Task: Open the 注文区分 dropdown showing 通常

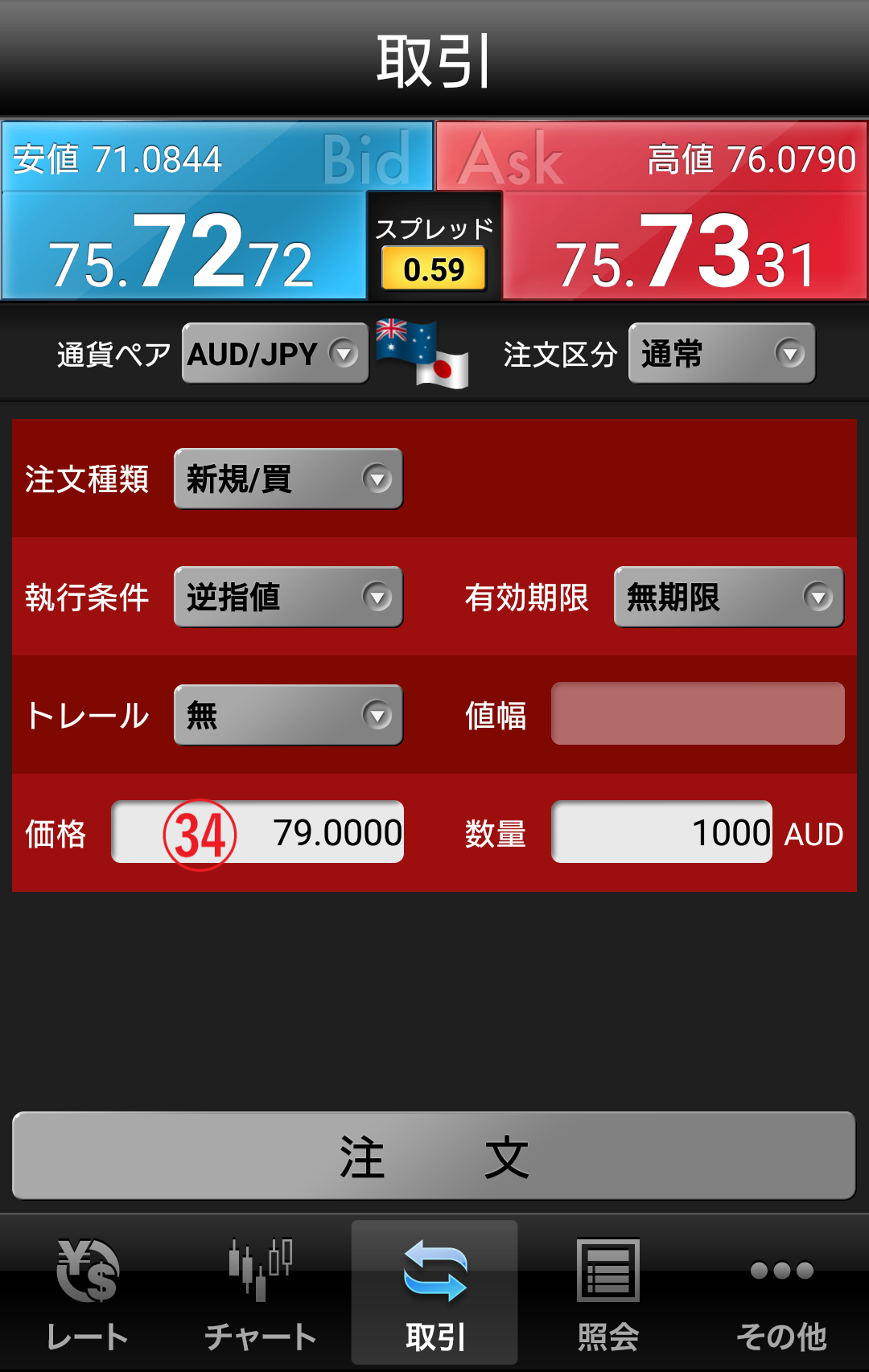Action: pyautogui.click(x=721, y=354)
